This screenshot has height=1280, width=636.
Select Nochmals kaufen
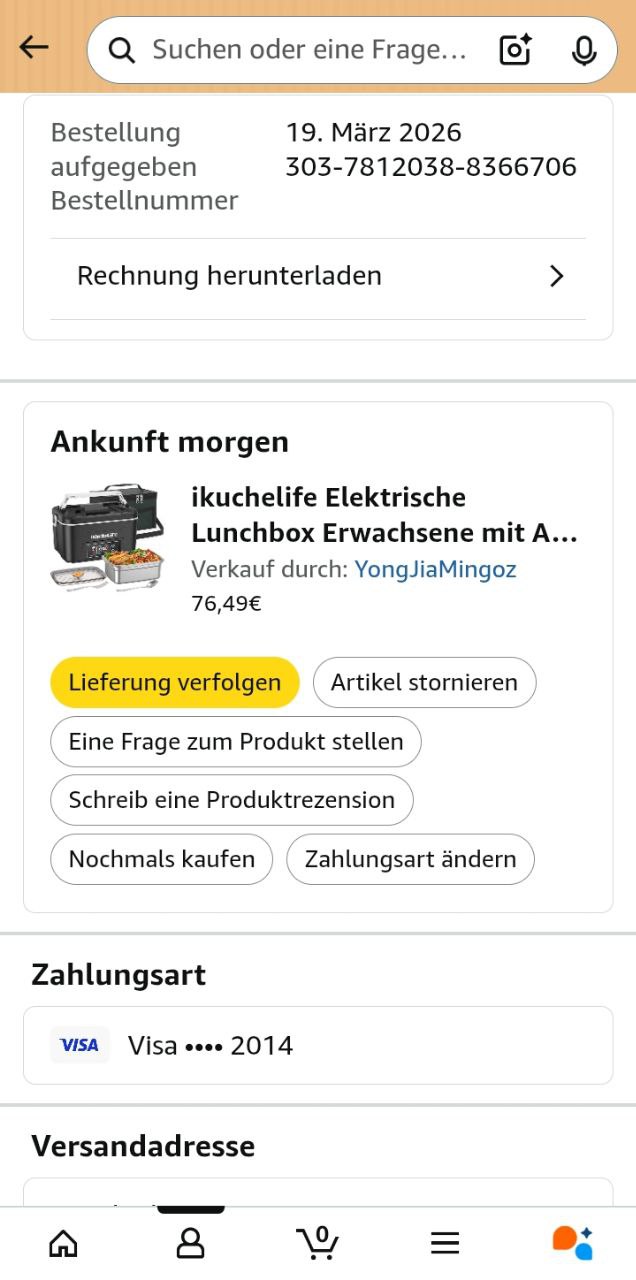162,859
